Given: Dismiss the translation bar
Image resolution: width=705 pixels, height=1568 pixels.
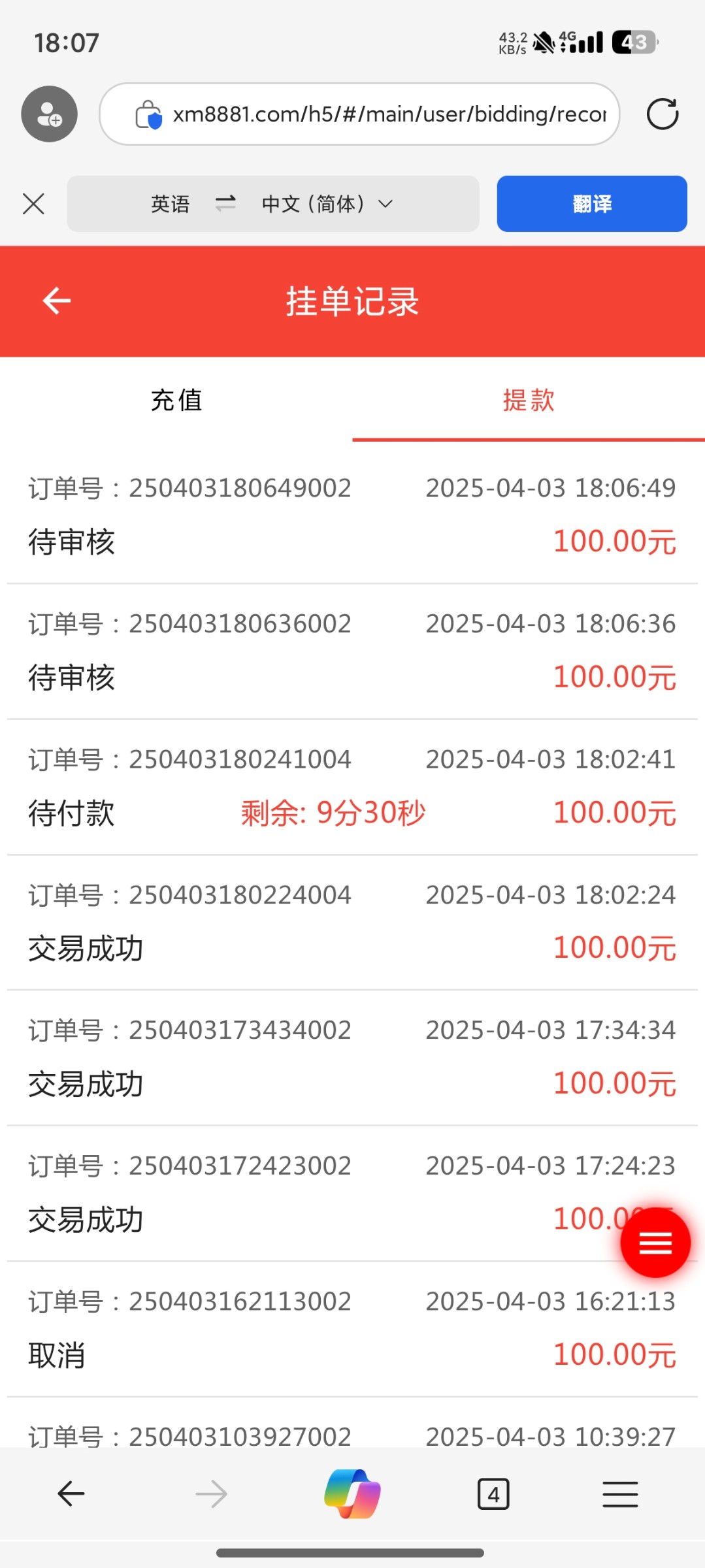Looking at the screenshot, I should tap(33, 204).
